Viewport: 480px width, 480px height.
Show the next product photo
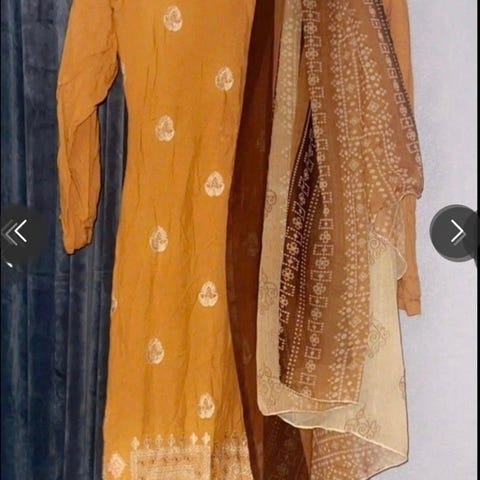[x=456, y=232]
